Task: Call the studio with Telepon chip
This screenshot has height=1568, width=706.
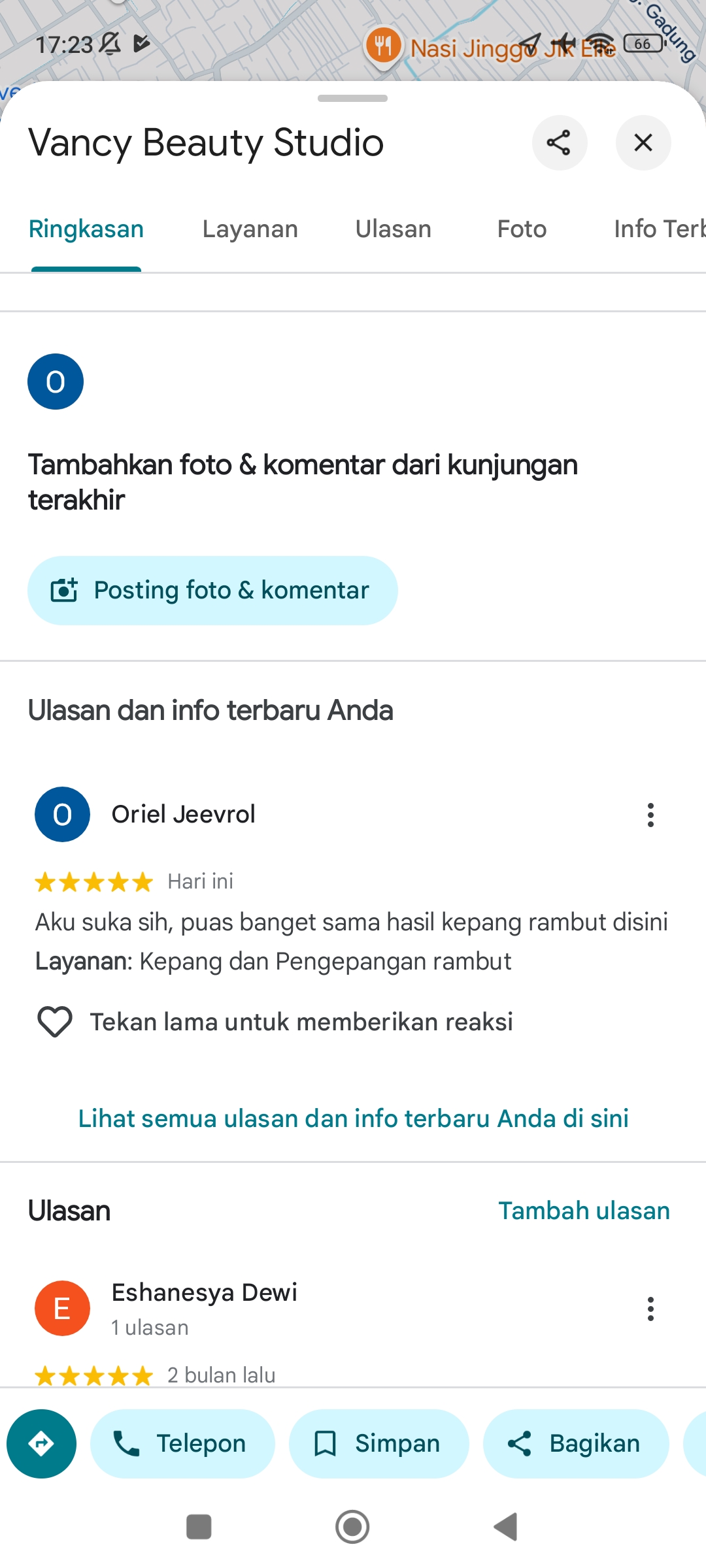Action: 182,1443
